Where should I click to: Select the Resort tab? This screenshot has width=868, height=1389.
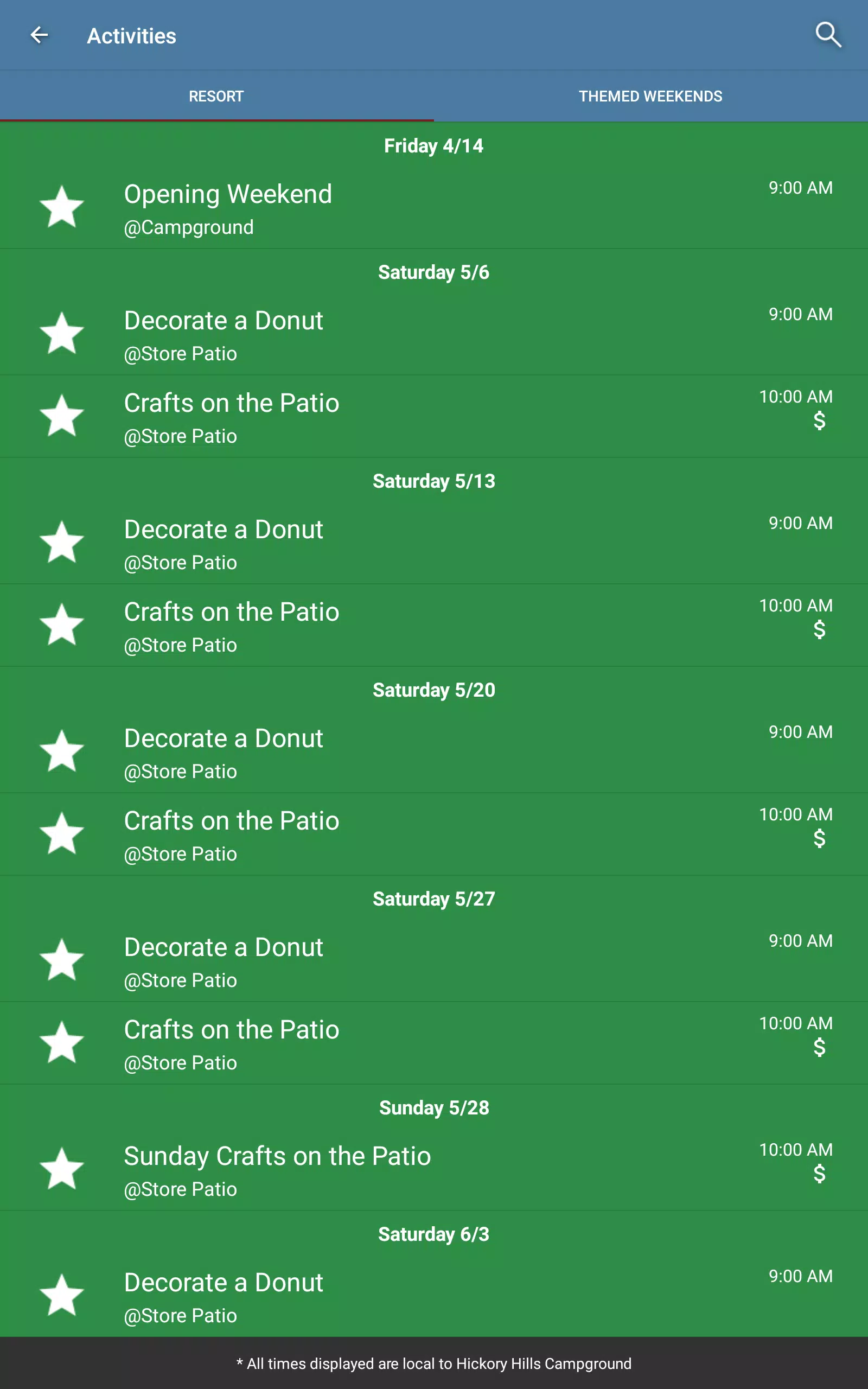(x=216, y=96)
